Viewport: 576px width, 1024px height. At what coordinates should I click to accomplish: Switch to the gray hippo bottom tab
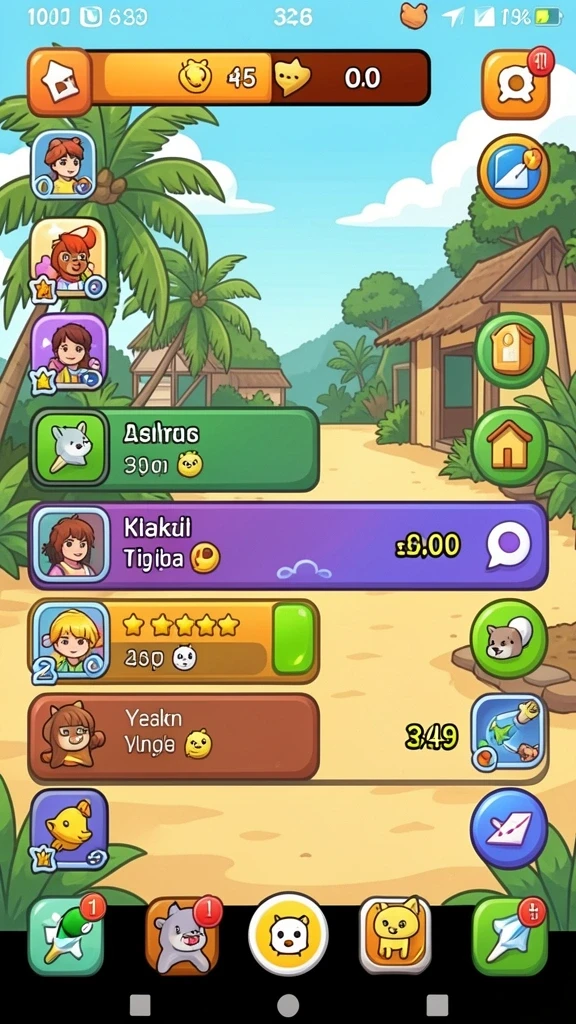182,935
